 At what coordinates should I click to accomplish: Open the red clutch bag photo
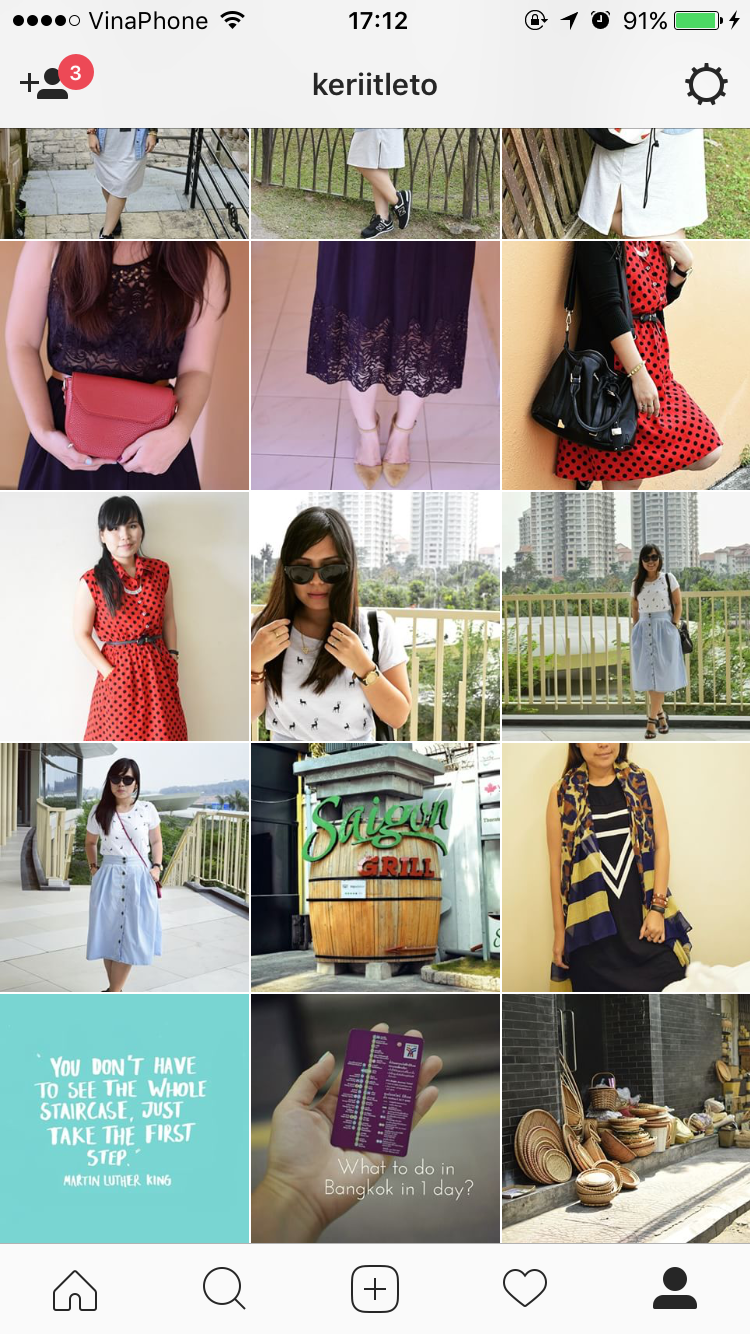(124, 365)
